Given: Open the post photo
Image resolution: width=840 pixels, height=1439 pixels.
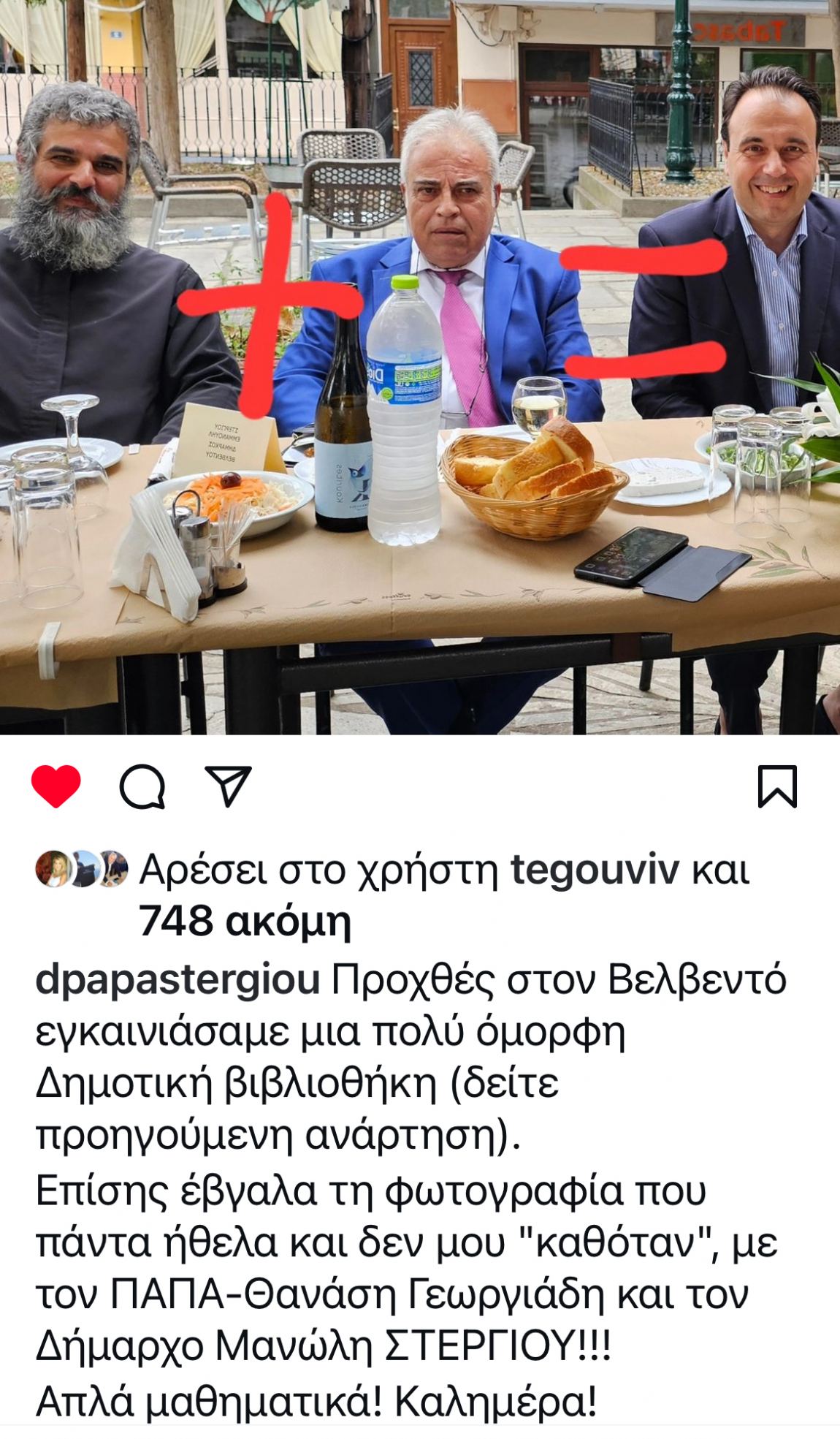Looking at the screenshot, I should click(x=420, y=365).
